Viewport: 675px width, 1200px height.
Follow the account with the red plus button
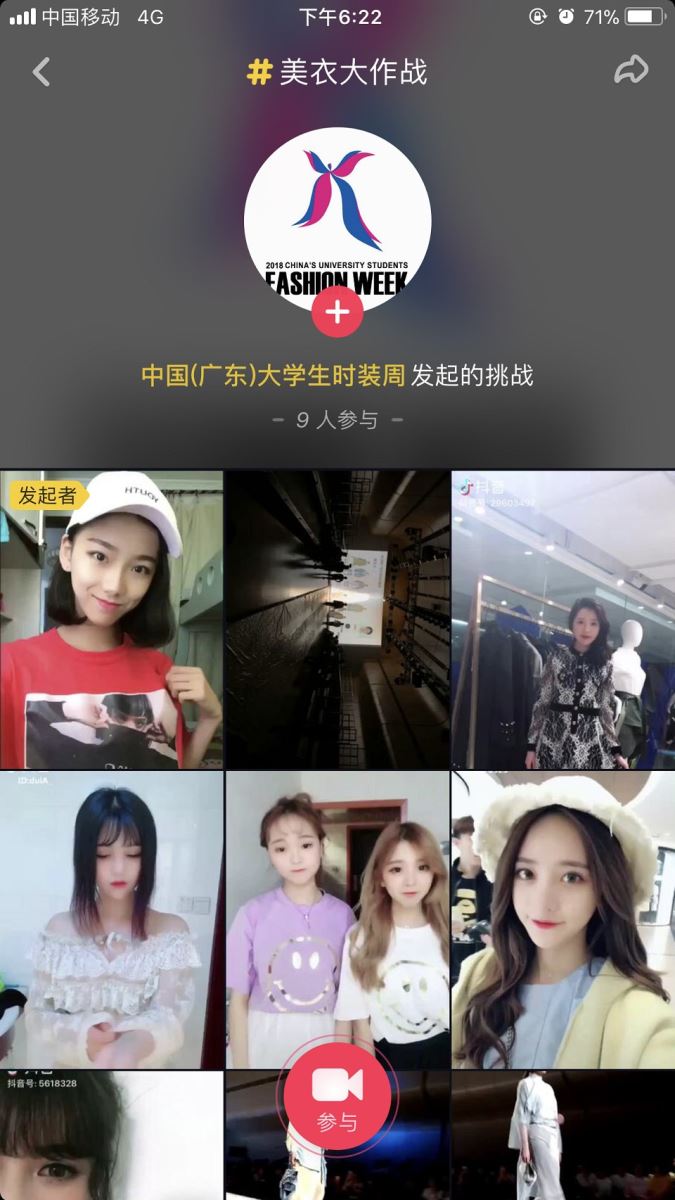point(337,312)
